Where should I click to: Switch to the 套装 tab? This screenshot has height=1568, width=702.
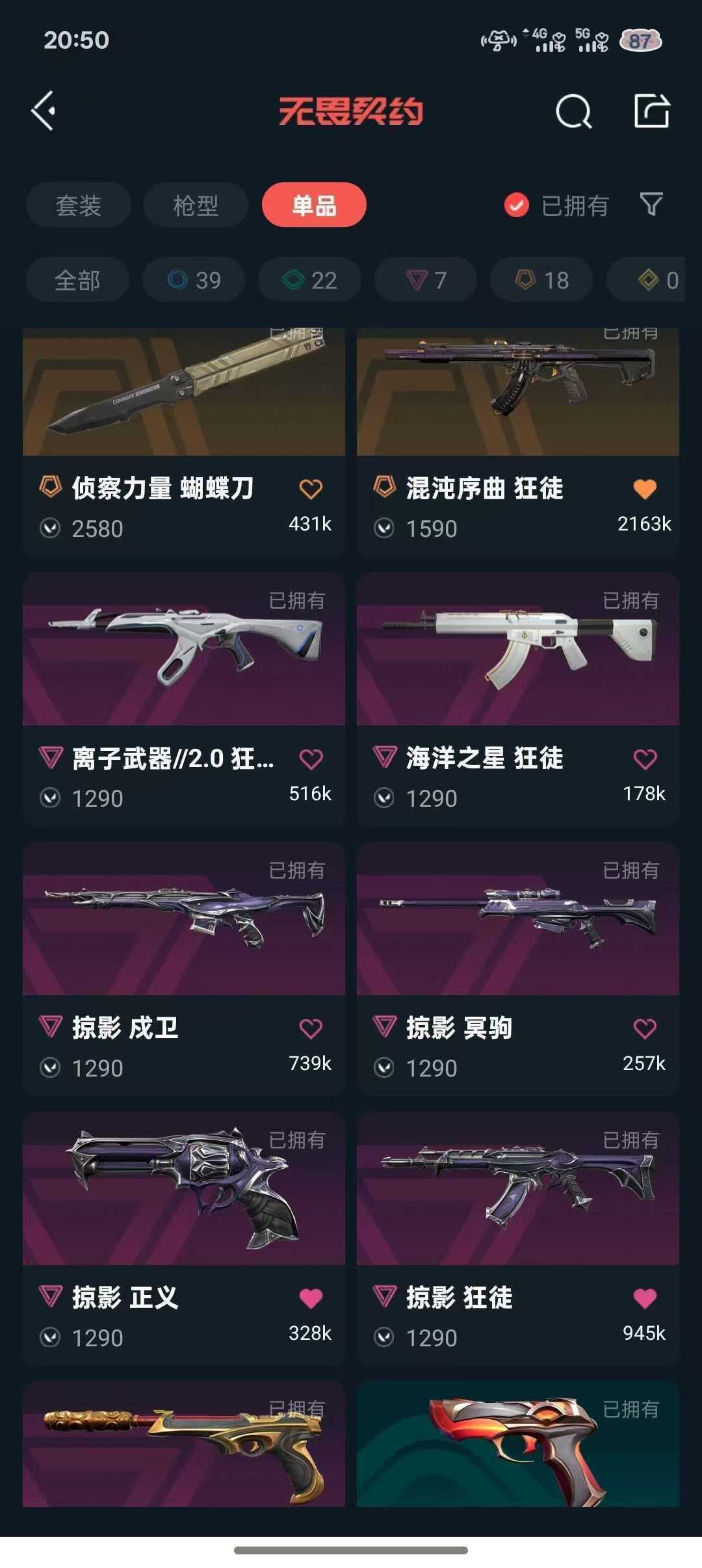79,205
